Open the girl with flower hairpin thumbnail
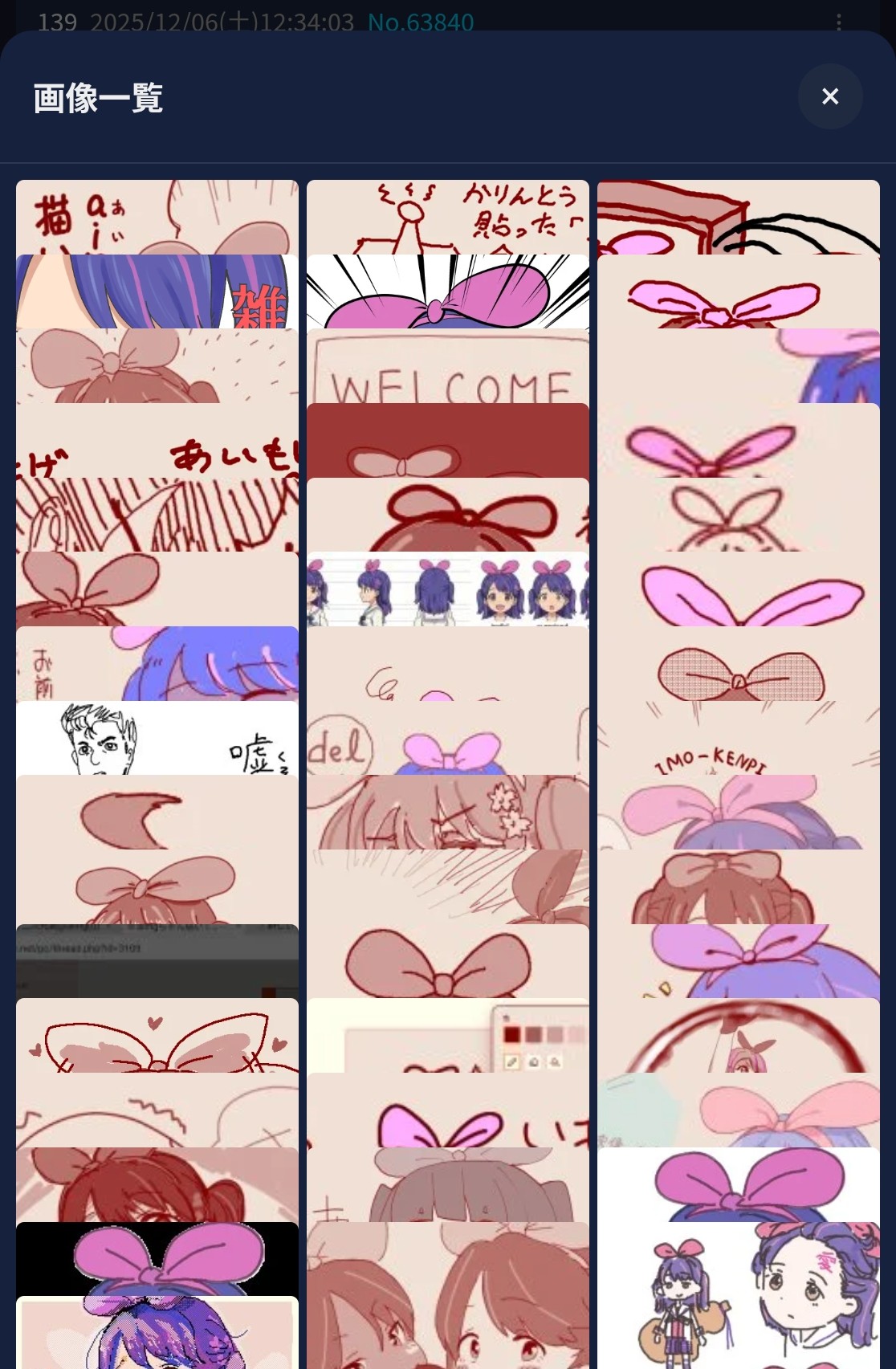Viewport: 896px width, 1369px height. (447, 812)
